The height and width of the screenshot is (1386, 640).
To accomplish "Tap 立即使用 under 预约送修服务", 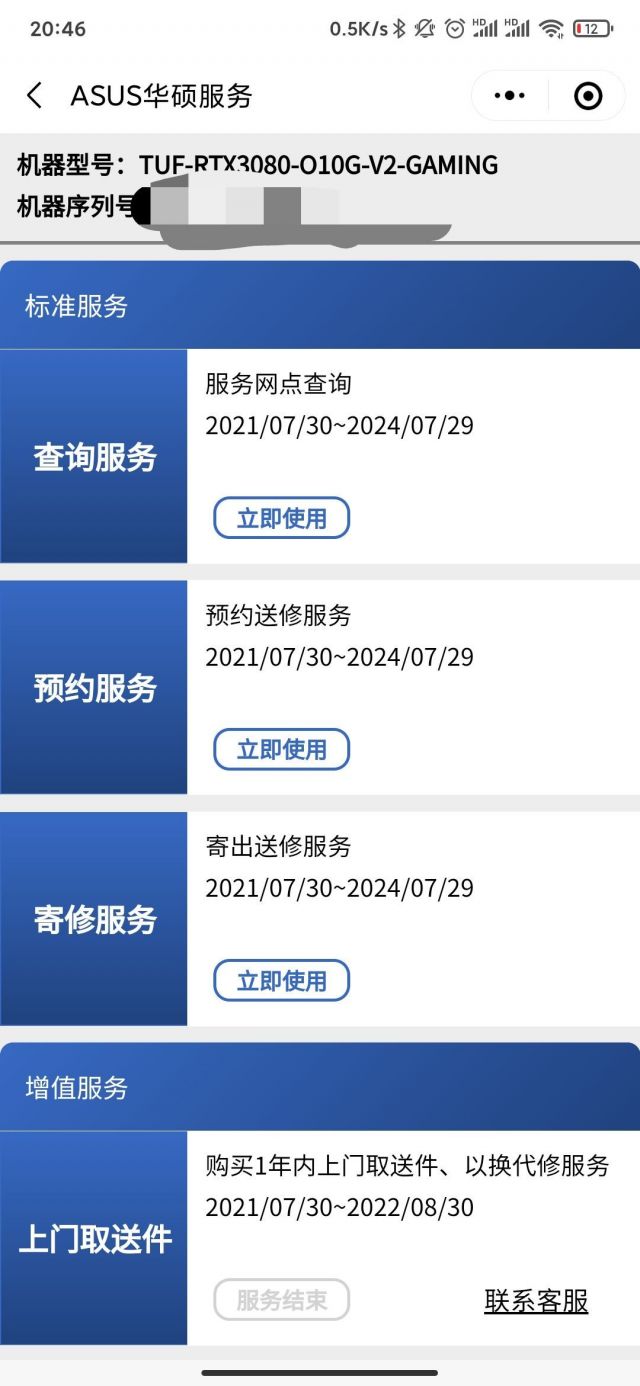I will point(281,750).
